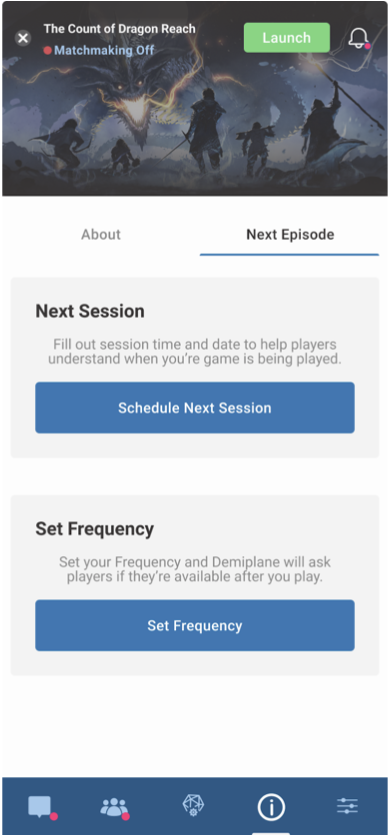The image size is (392, 836).
Task: Tap Schedule Next Session button
Action: 195,408
